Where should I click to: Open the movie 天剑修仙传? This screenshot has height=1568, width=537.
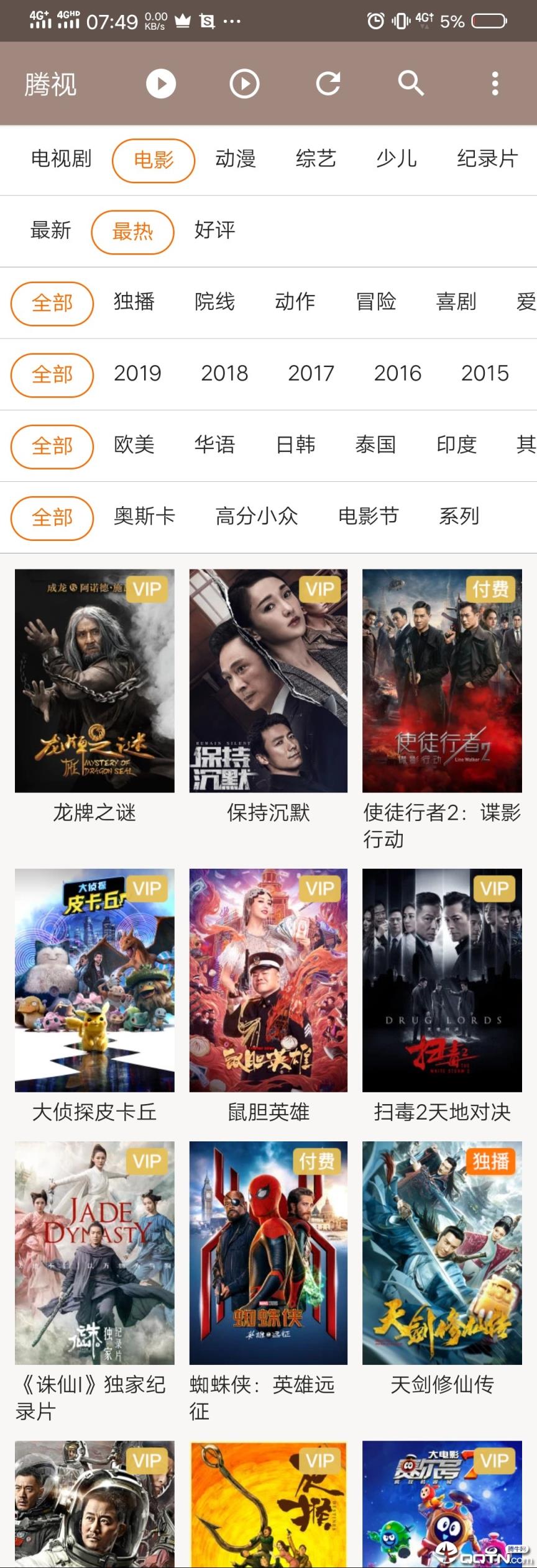(x=442, y=1253)
